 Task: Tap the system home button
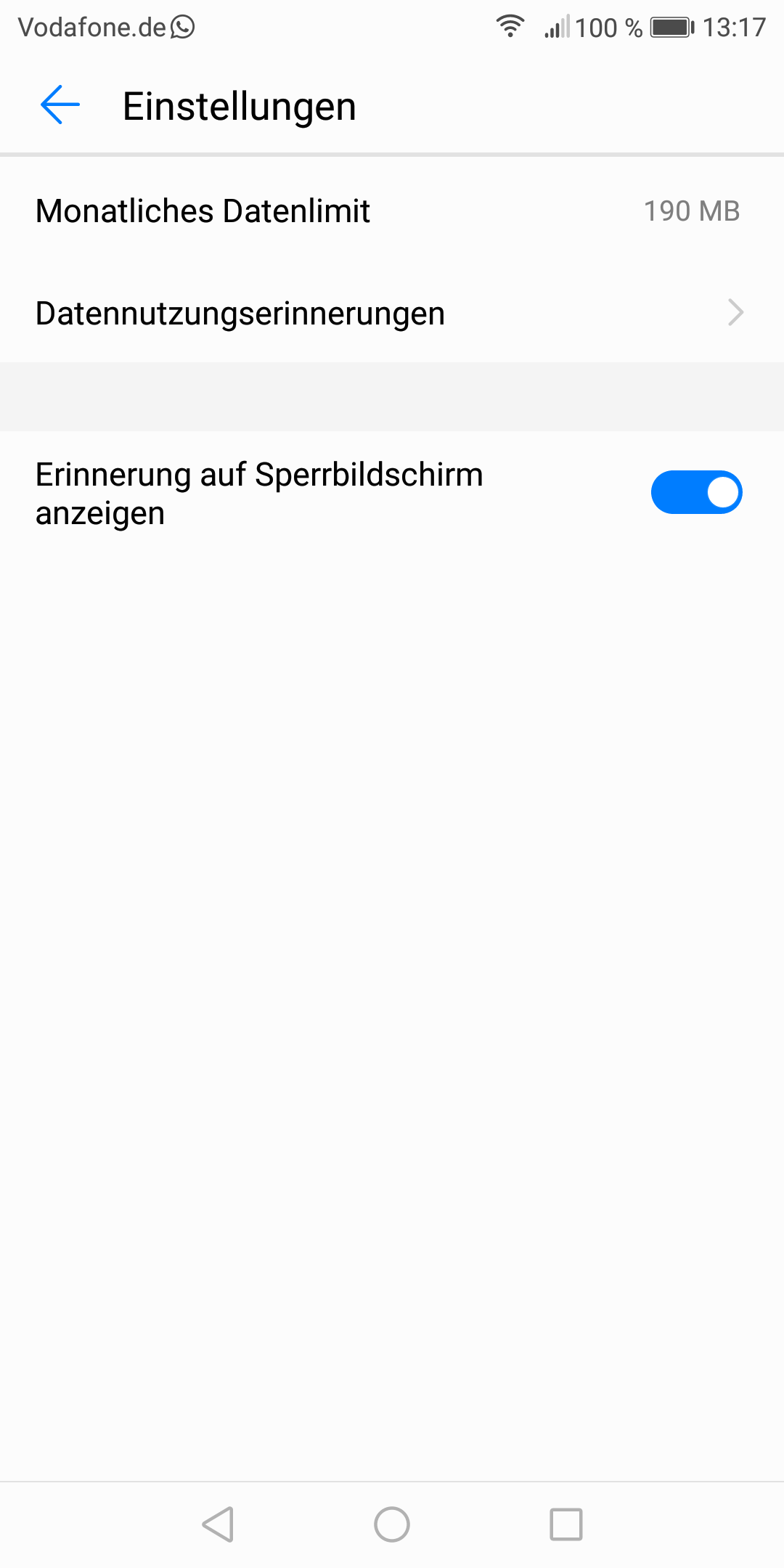(x=392, y=1524)
